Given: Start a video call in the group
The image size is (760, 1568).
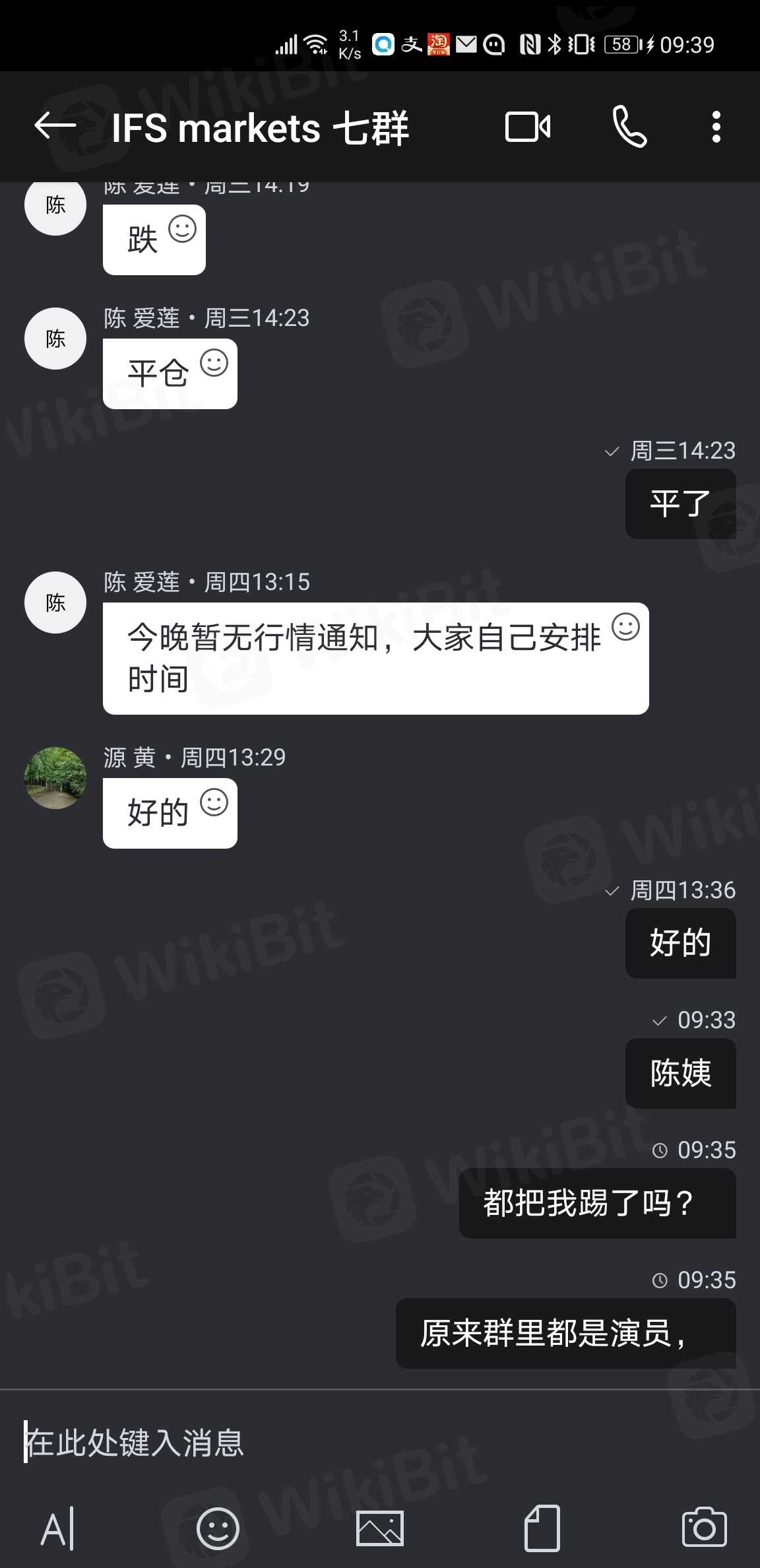Looking at the screenshot, I should coord(527,127).
